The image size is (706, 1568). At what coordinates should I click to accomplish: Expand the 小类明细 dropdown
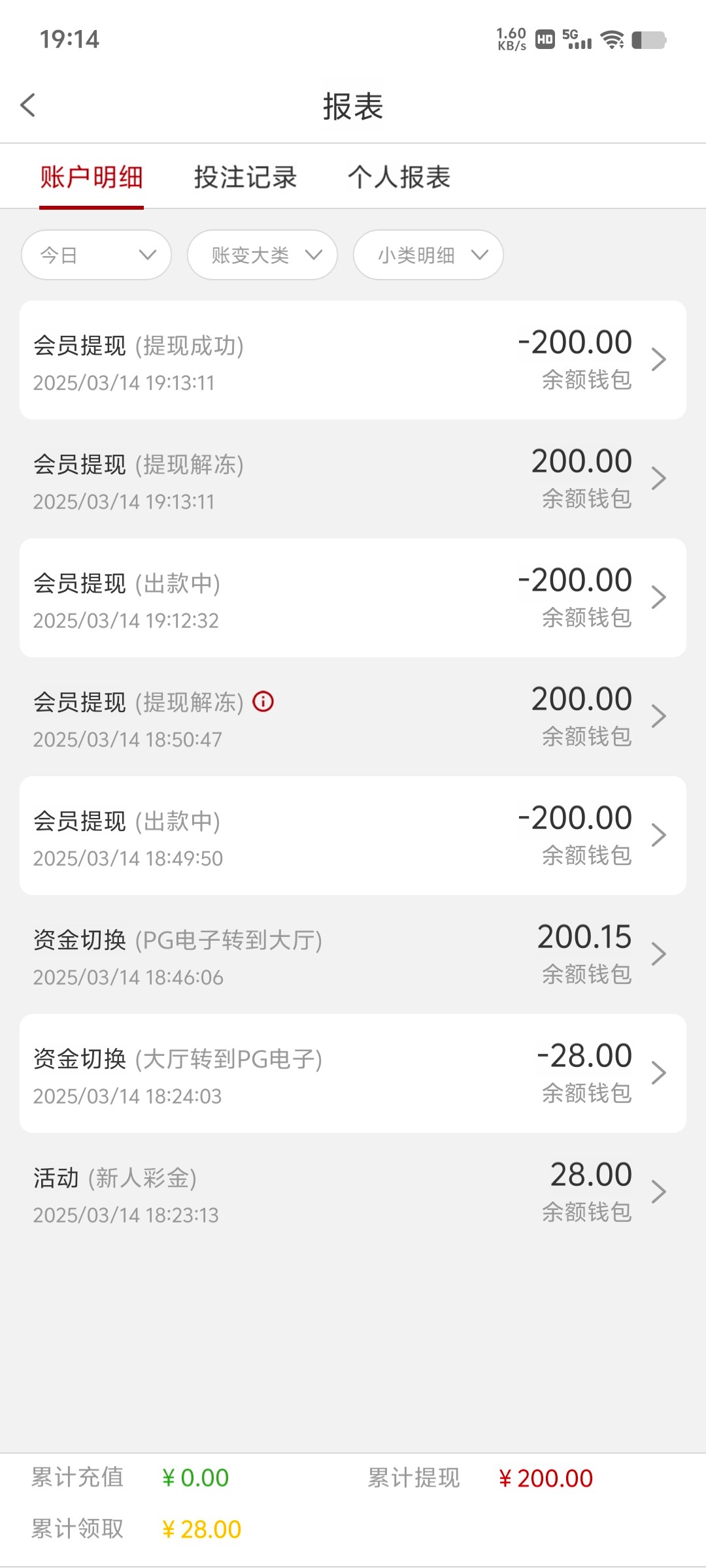click(428, 255)
